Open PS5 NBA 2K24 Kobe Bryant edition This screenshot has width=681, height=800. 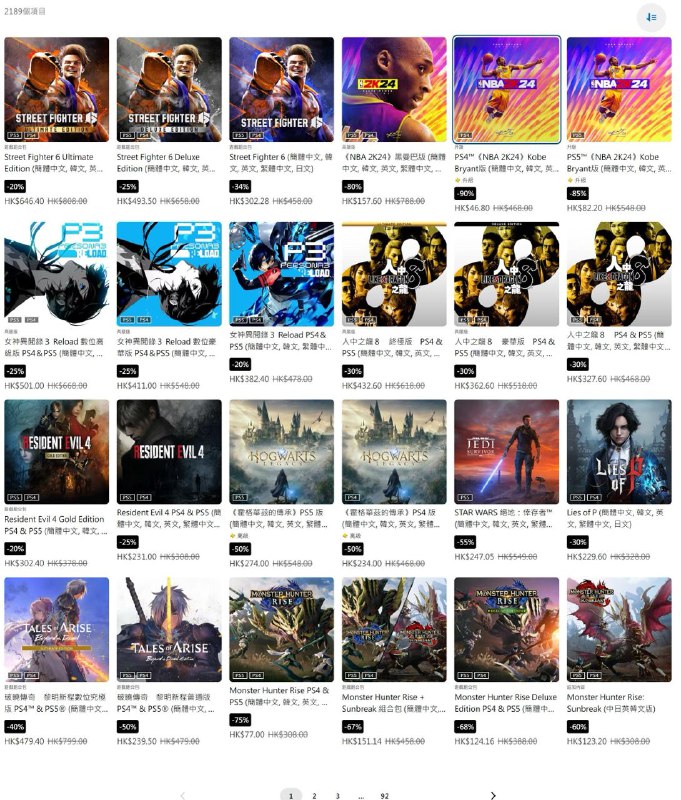tap(619, 90)
